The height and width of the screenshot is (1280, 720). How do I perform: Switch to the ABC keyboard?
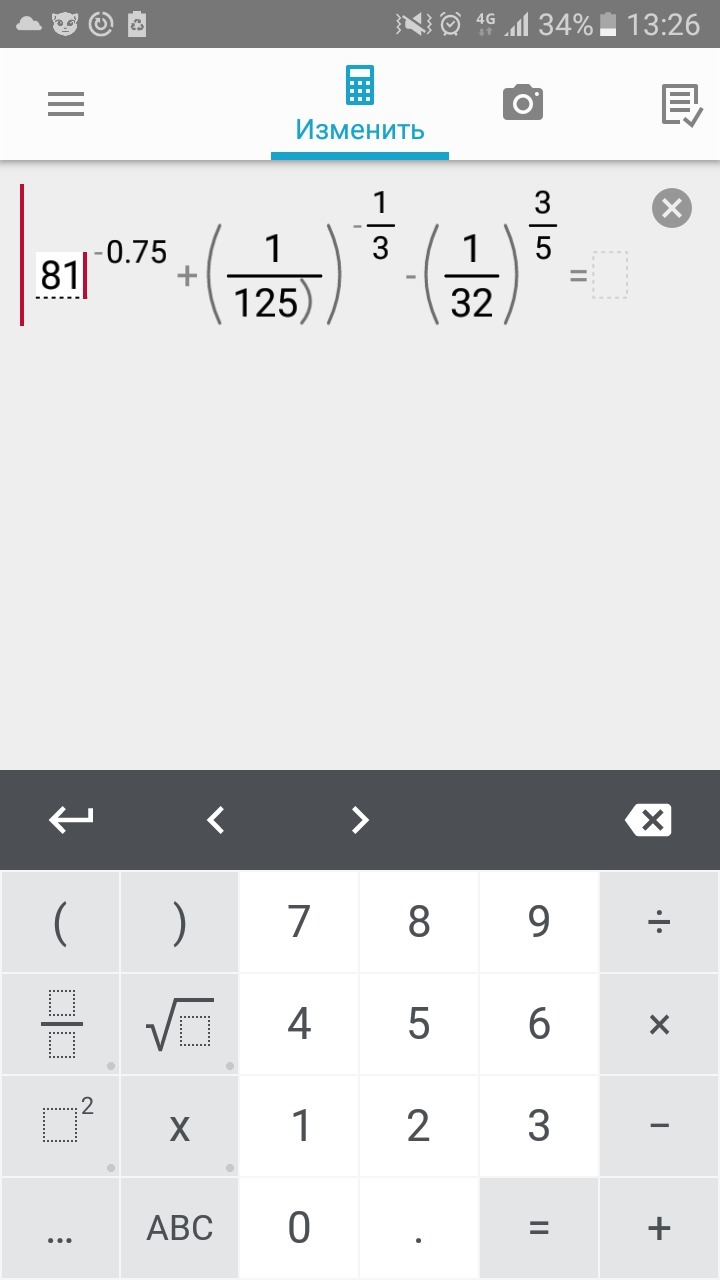180,1228
